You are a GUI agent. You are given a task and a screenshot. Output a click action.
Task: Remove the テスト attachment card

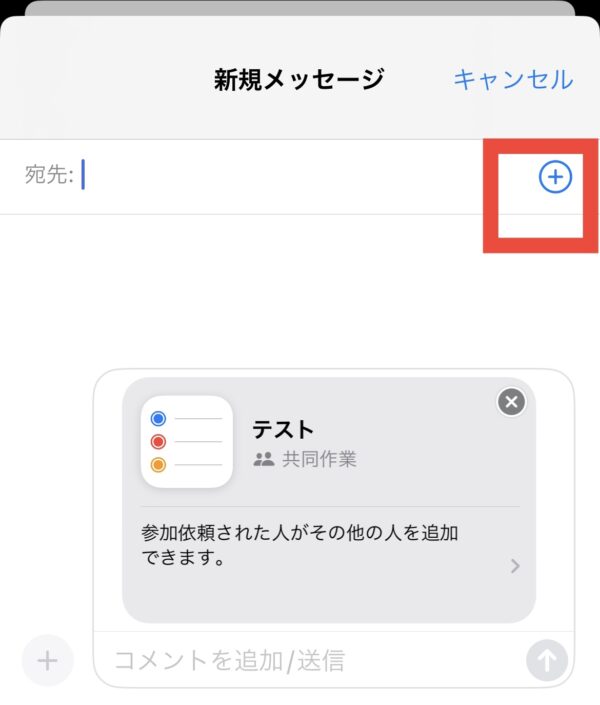pyautogui.click(x=511, y=402)
